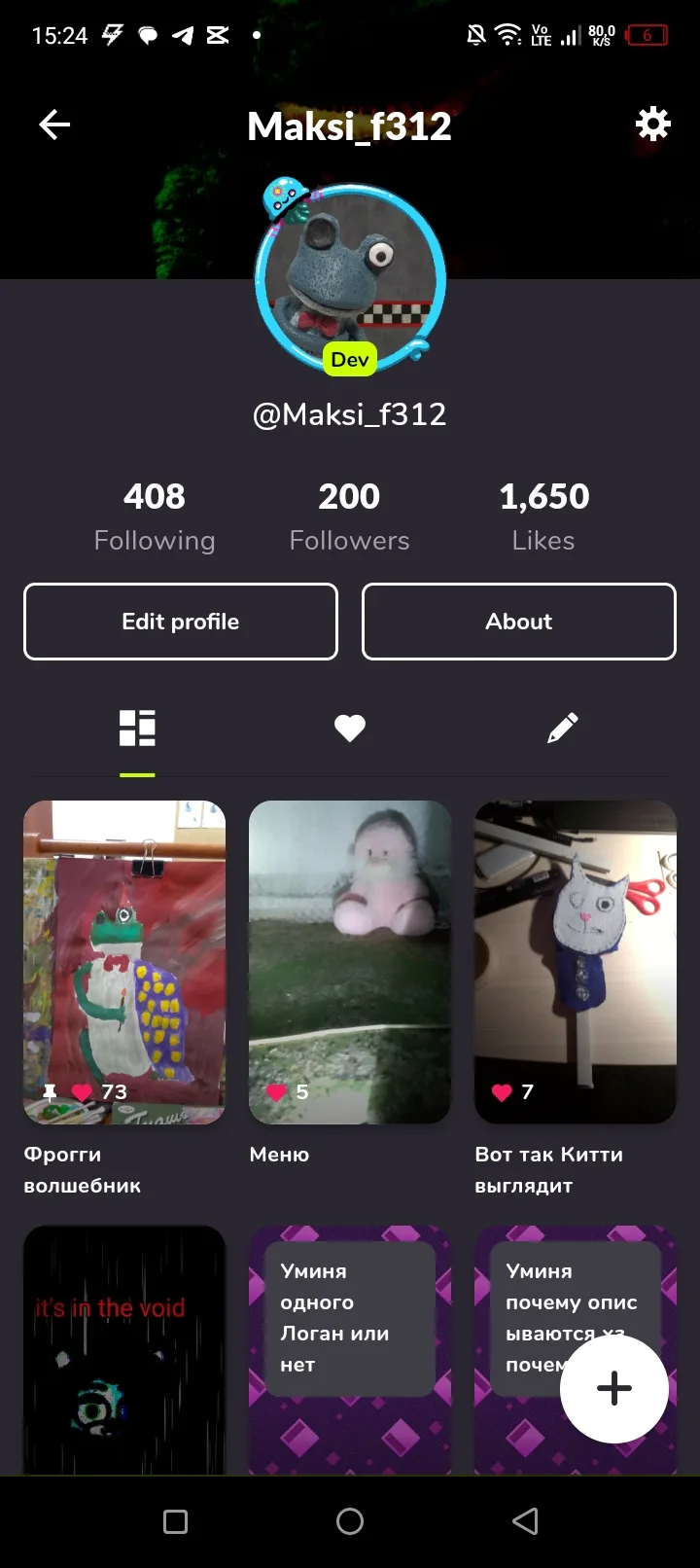
Task: Open recent apps from the navigation bar
Action: pos(176,1521)
